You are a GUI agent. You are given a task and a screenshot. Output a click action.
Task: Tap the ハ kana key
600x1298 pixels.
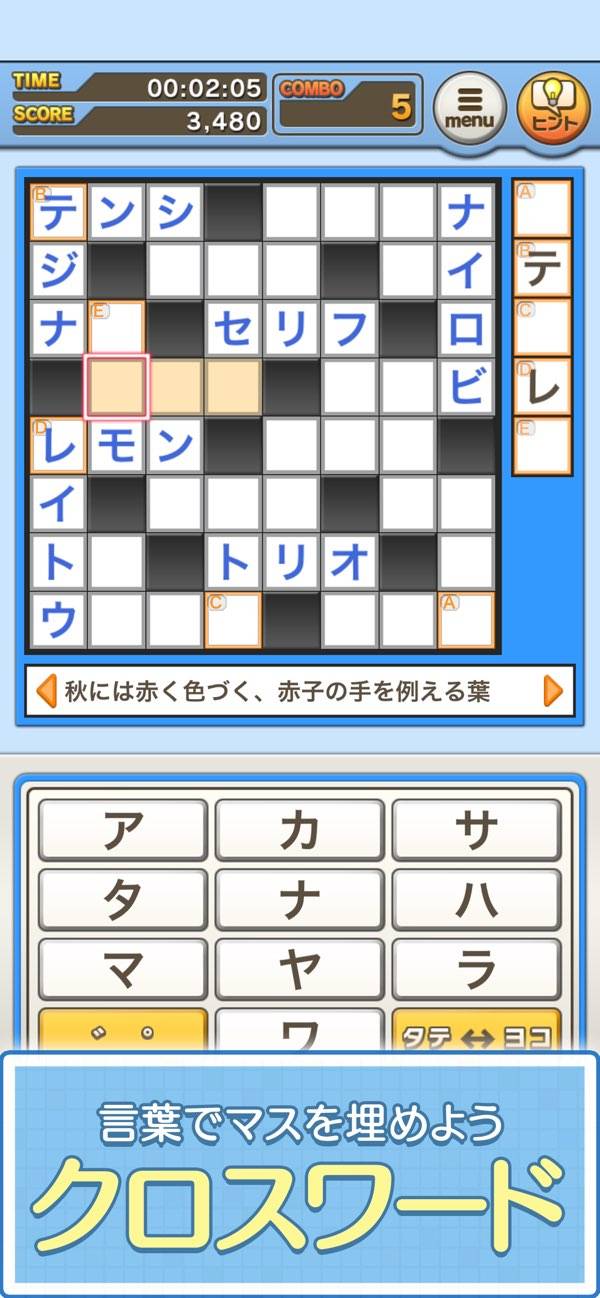[476, 900]
